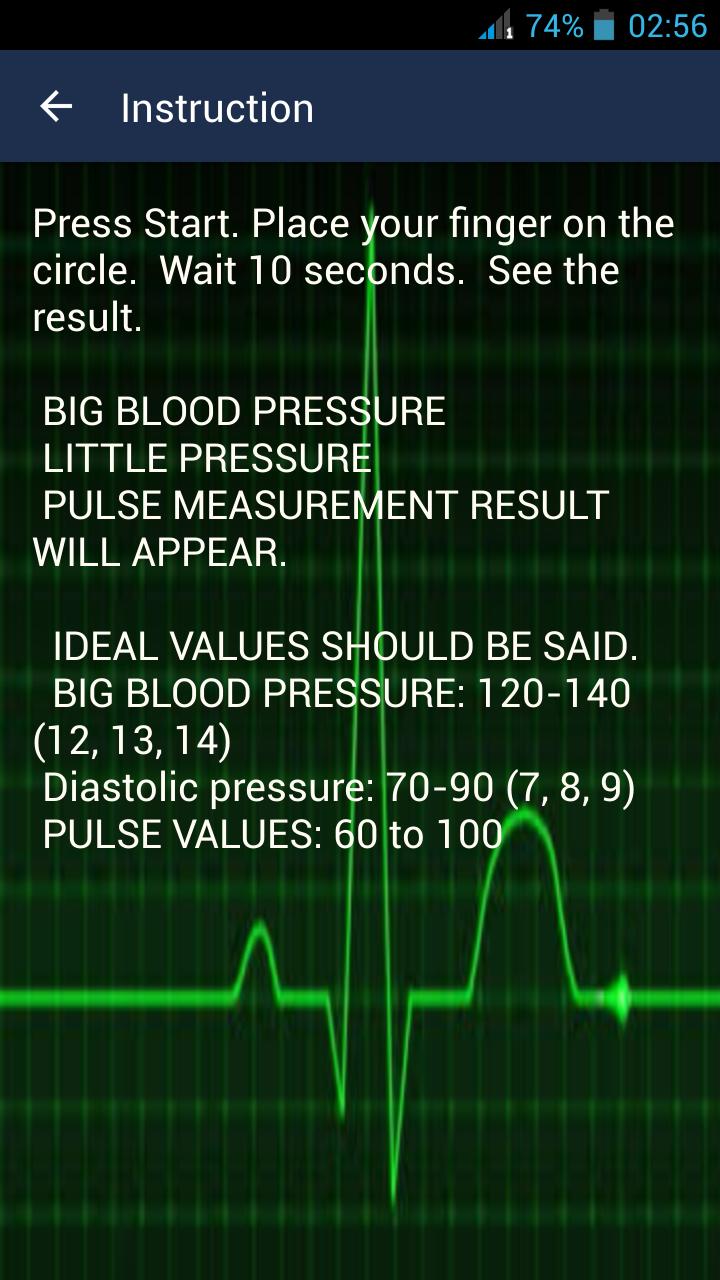Select the 74% battery percentage text
The width and height of the screenshot is (720, 1280).
(x=557, y=27)
